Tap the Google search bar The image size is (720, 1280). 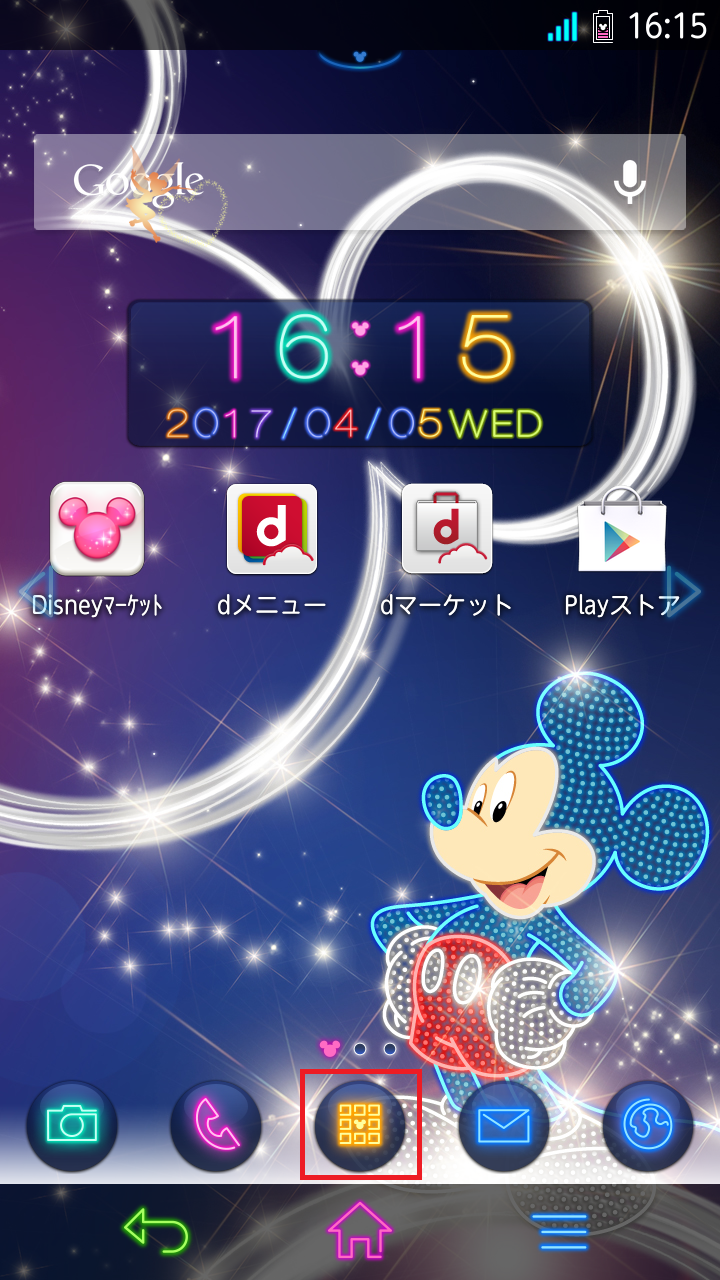coord(300,180)
